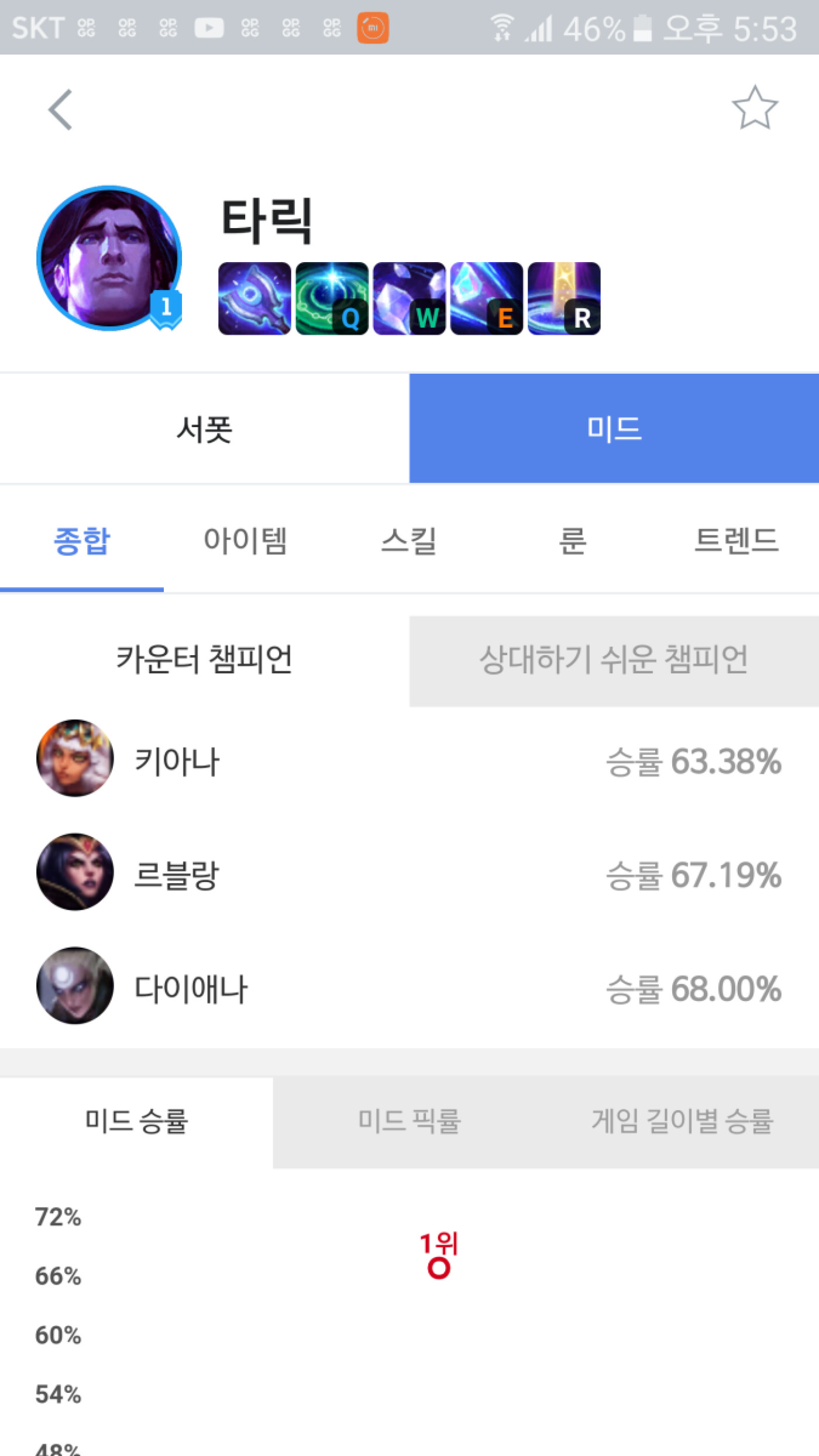Toggle the favorite star for Taric
Screen dimensions: 819x1456
tap(756, 108)
